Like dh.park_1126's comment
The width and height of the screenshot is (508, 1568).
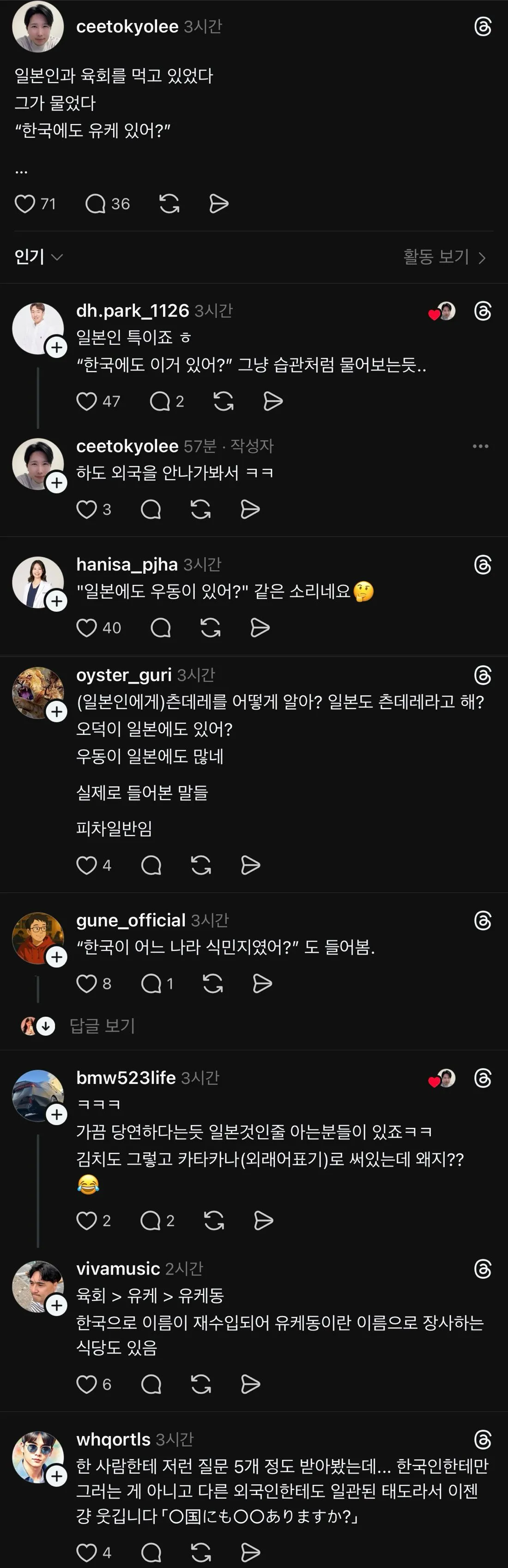[x=86, y=401]
